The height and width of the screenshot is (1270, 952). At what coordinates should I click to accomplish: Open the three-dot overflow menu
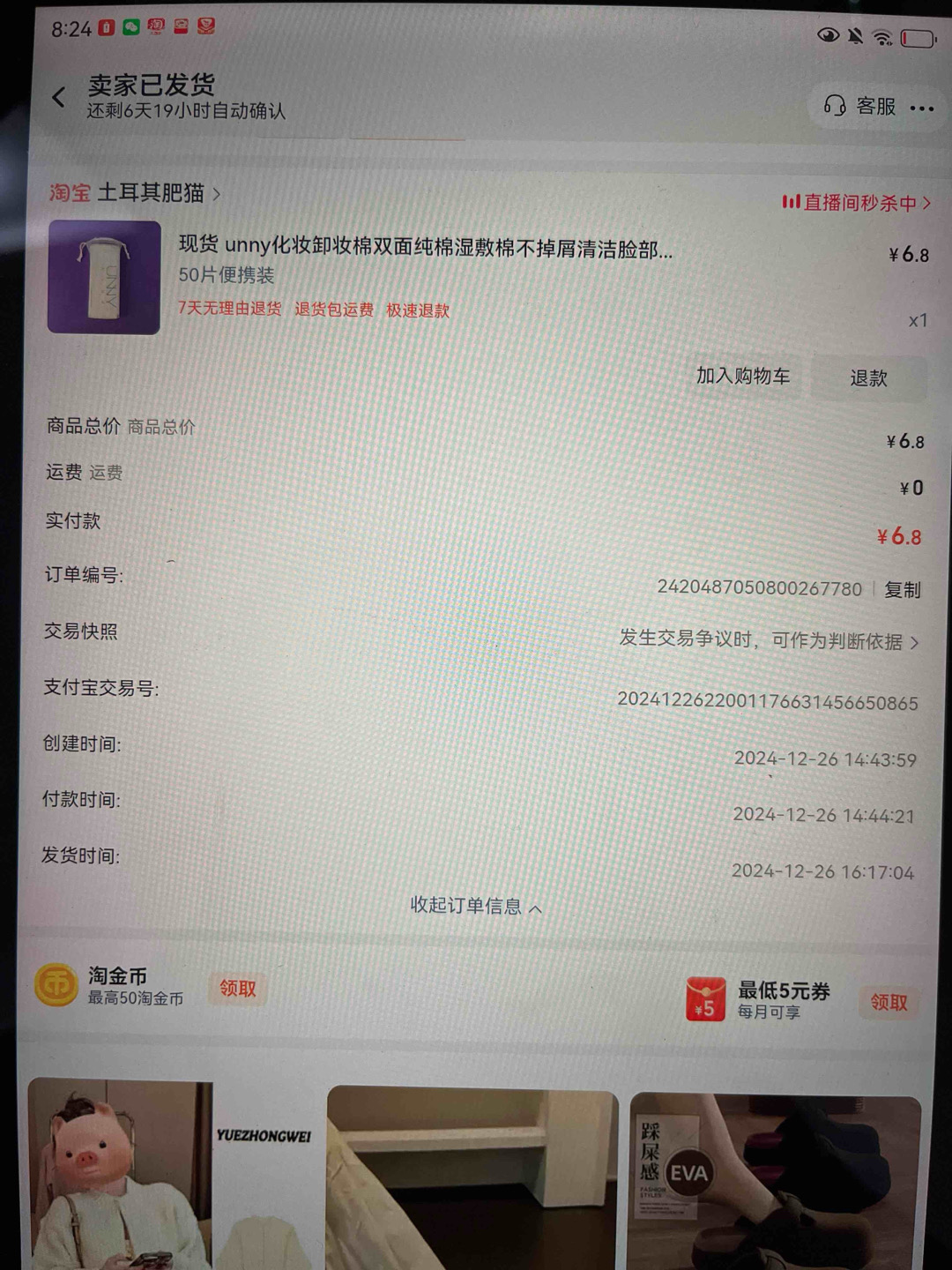pyautogui.click(x=922, y=108)
